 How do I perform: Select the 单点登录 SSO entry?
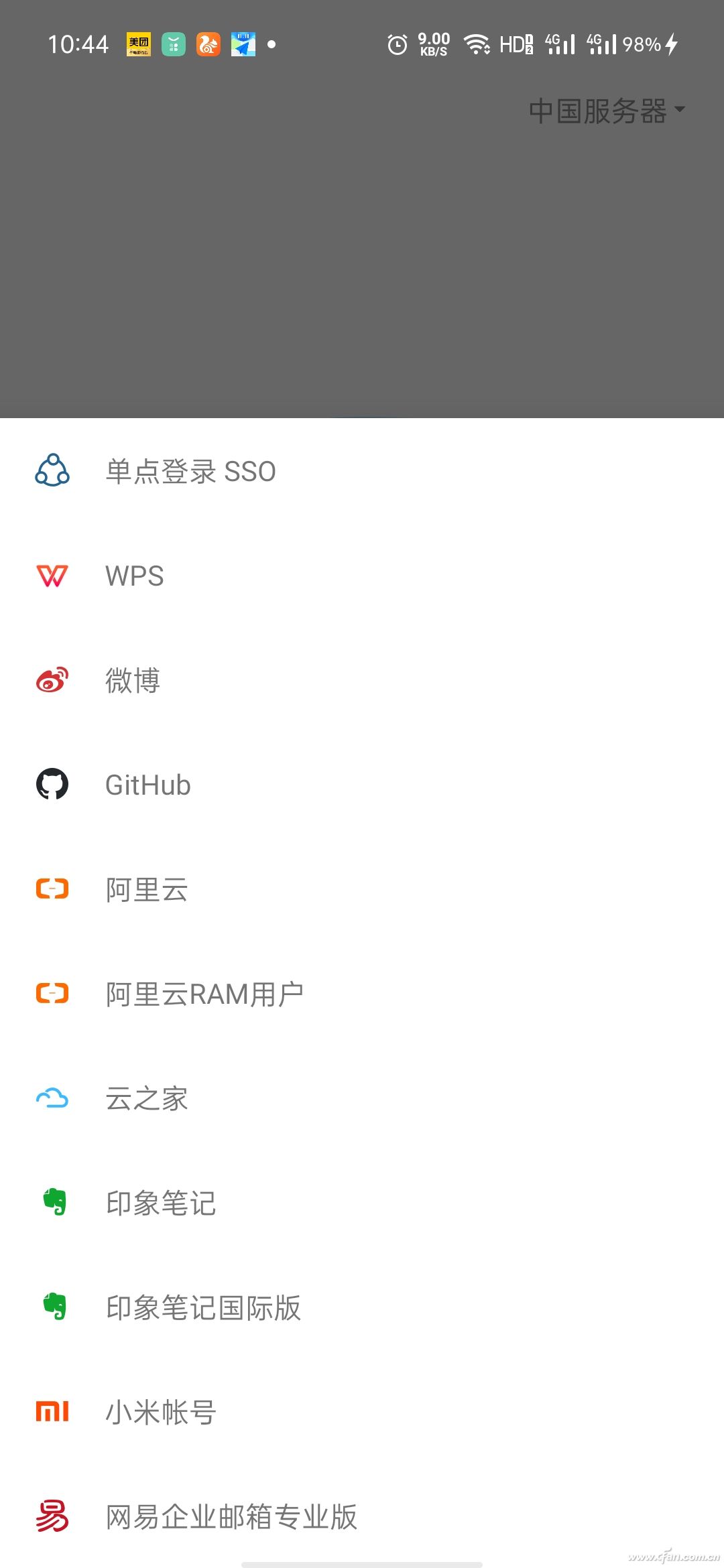click(190, 471)
